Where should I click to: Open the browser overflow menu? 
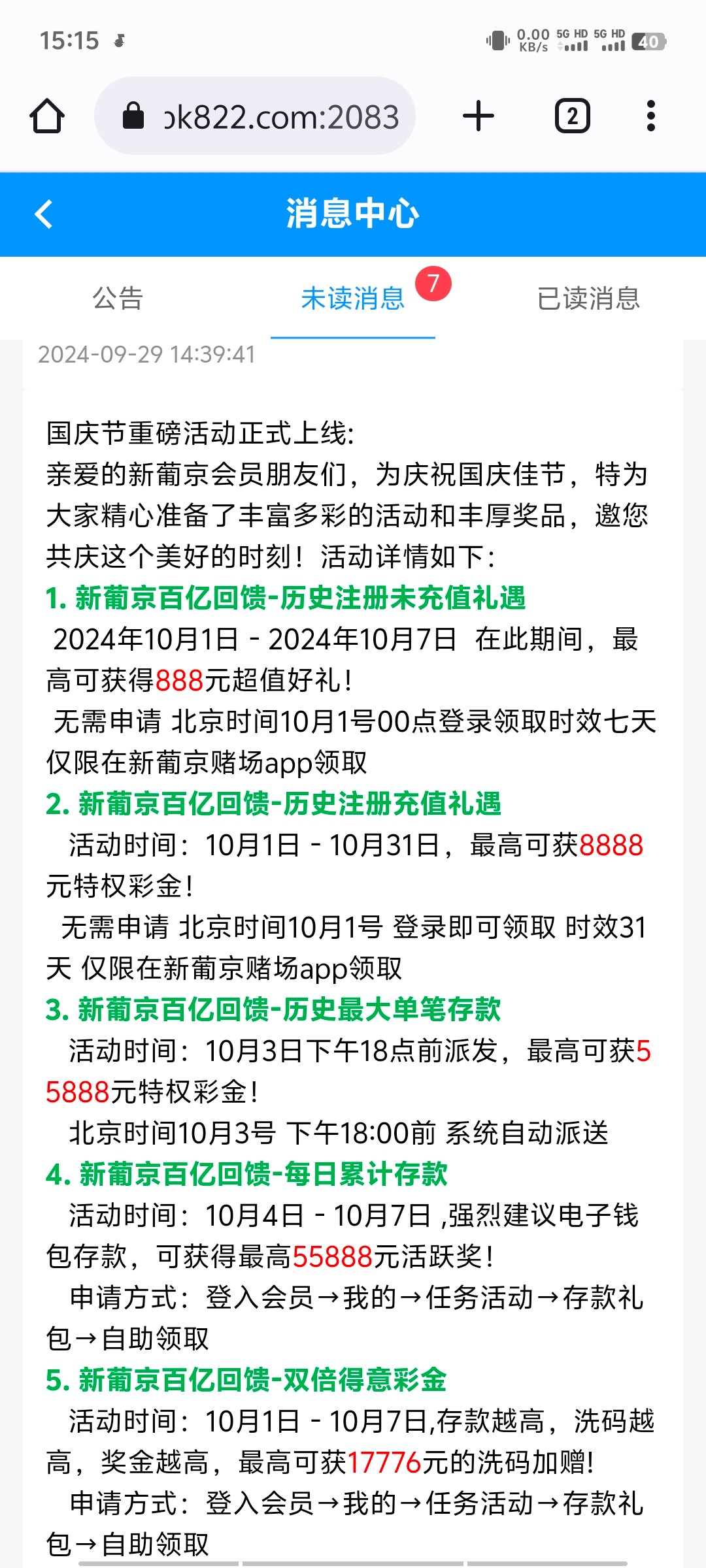coord(650,116)
